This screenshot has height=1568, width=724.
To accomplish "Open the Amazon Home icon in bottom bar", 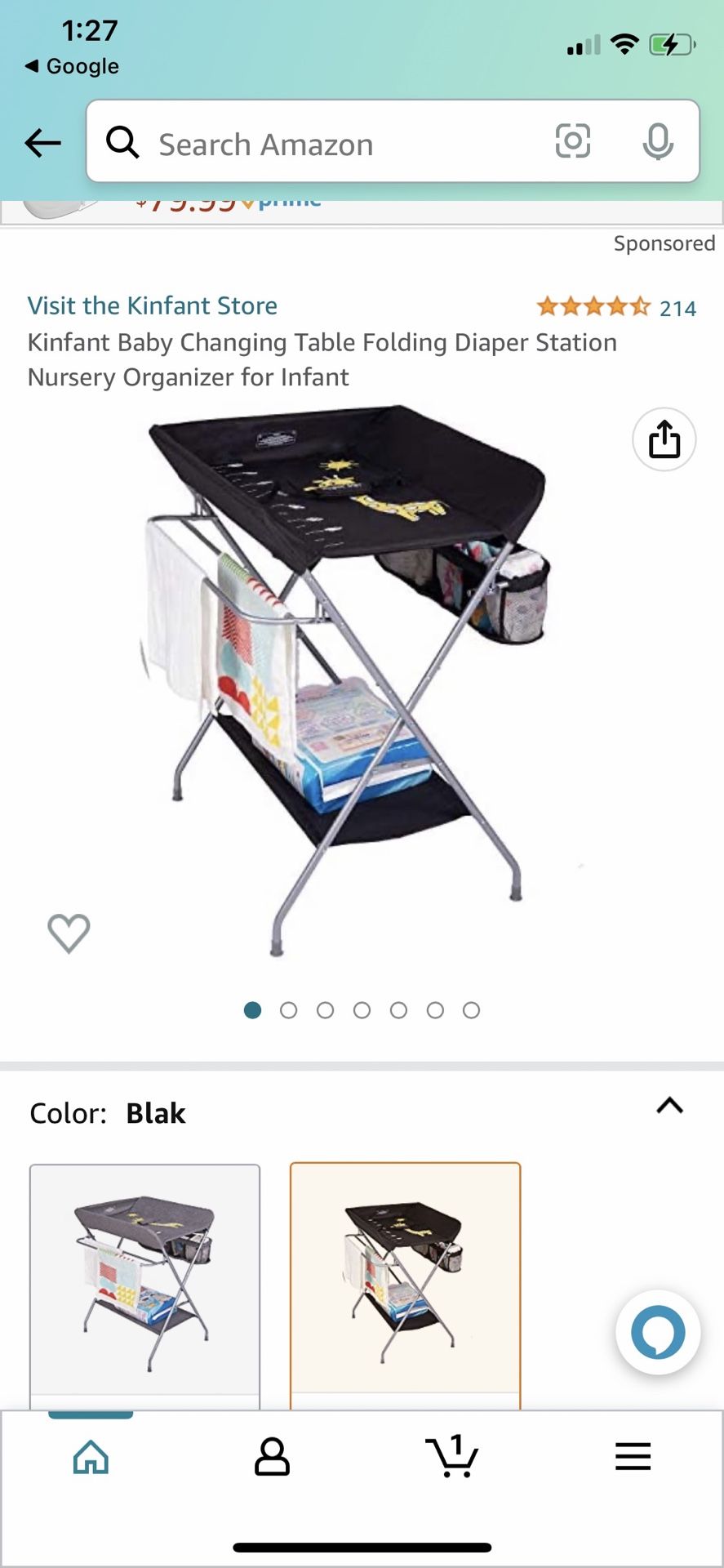I will [90, 1458].
